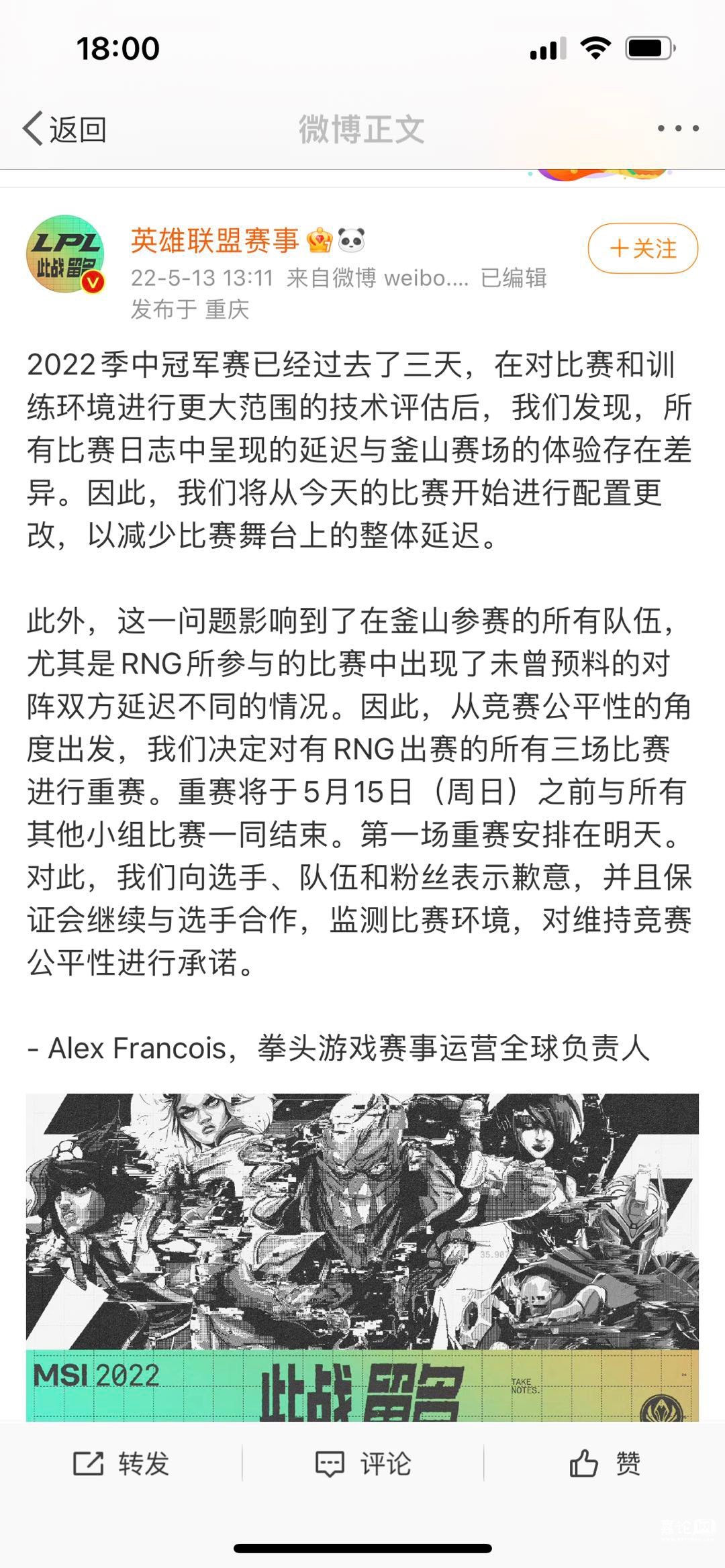Open comments with 评论
The image size is (725, 1568).
363,1463
